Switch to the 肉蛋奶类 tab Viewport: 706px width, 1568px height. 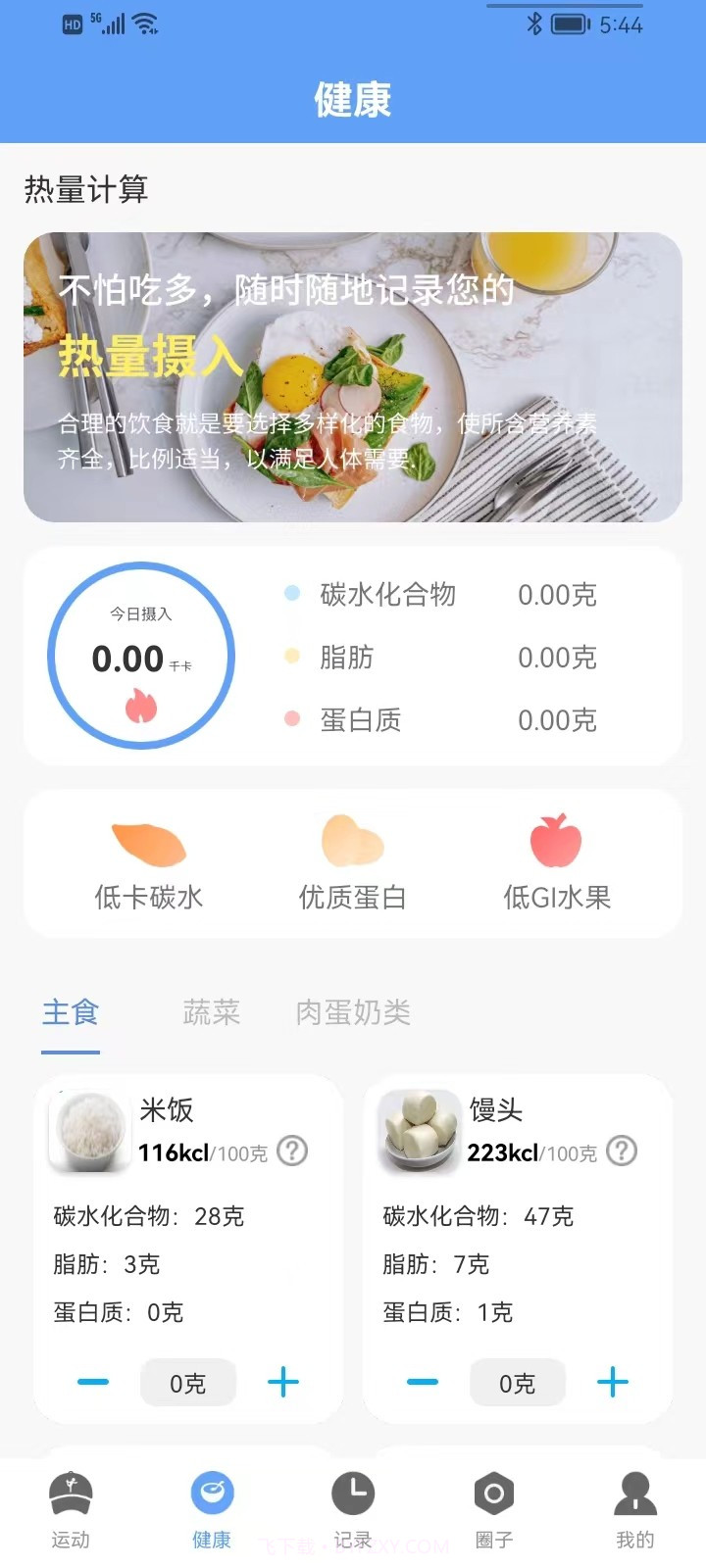(x=351, y=1013)
